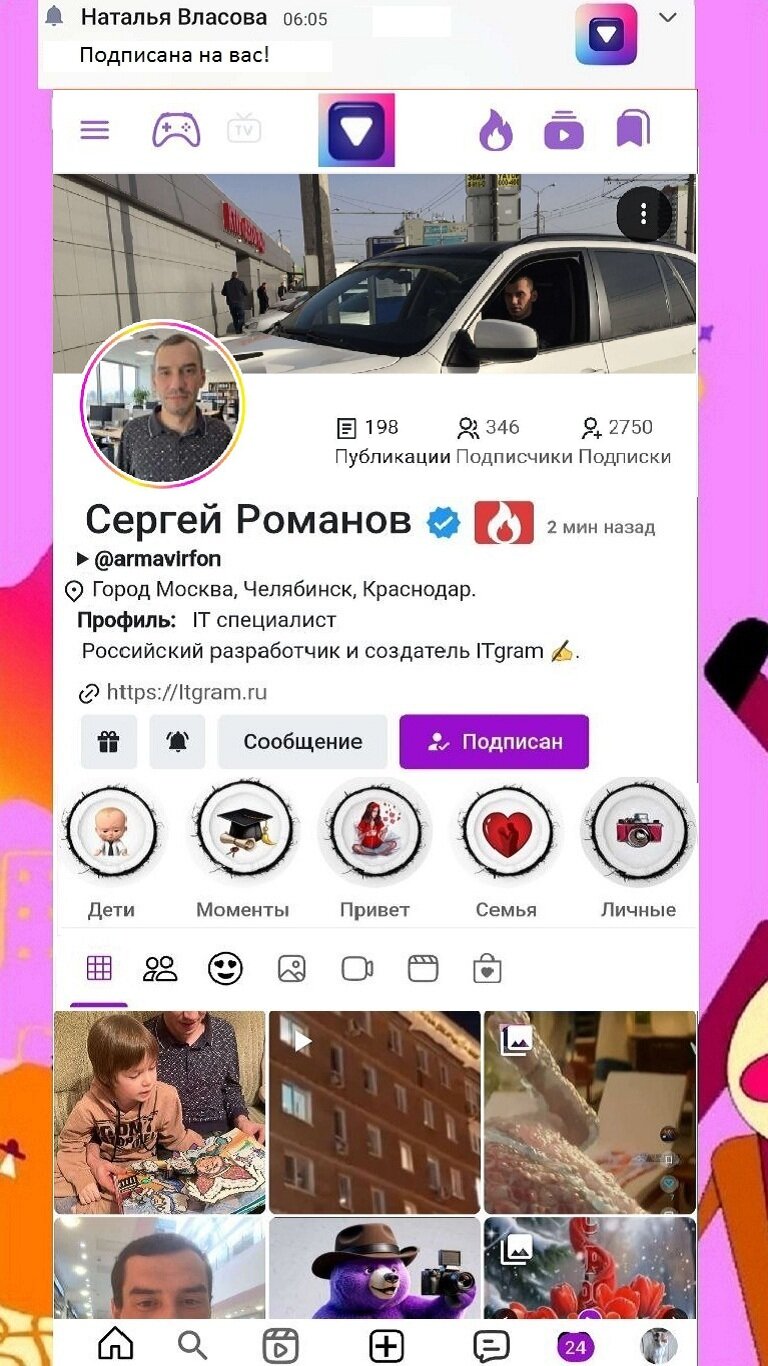Image resolution: width=768 pixels, height=1366 pixels.
Task: Open the trending flame icon in the top bar
Action: [495, 130]
